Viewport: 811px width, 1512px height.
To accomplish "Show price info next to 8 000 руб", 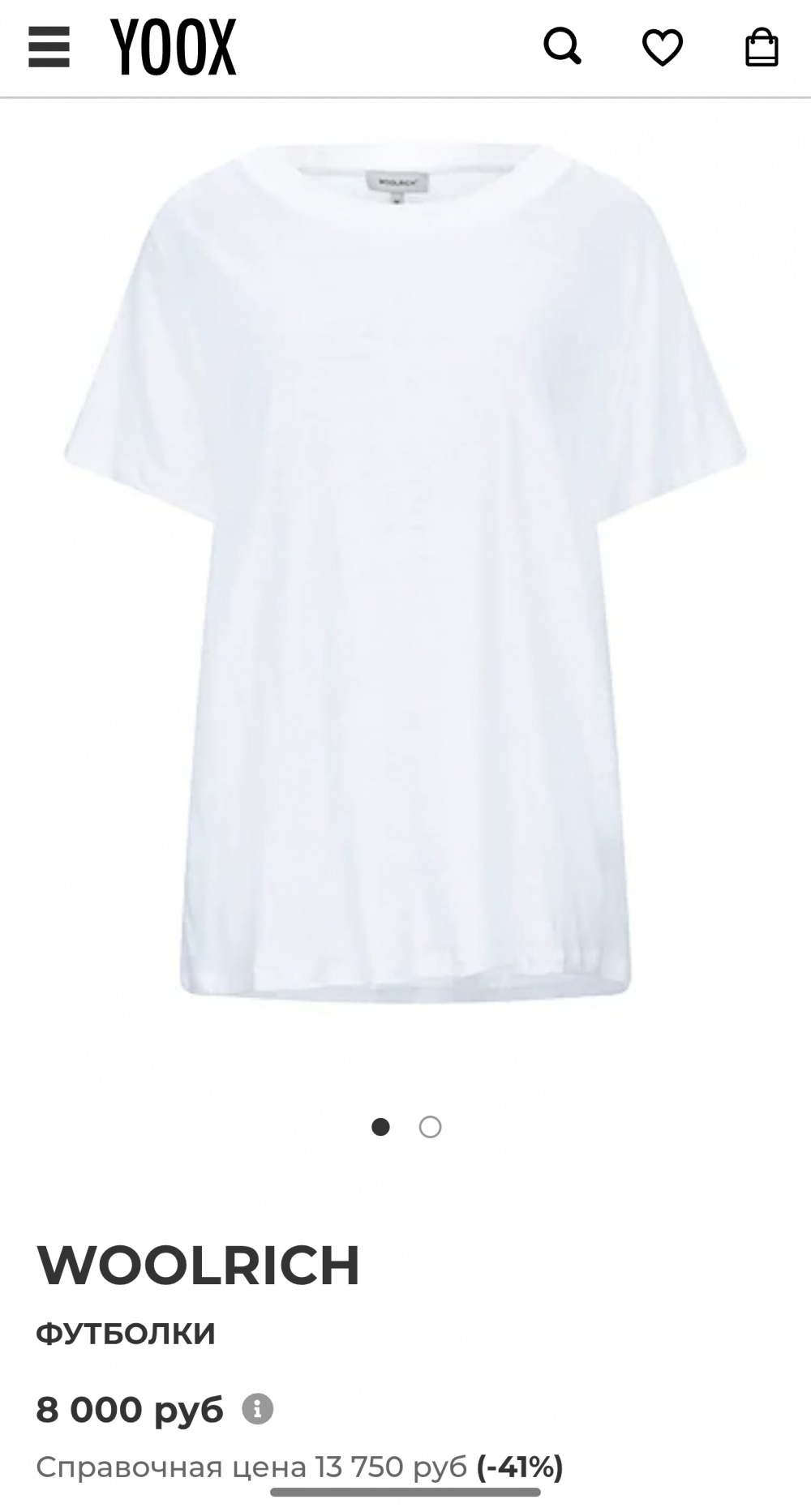I will (x=258, y=1409).
